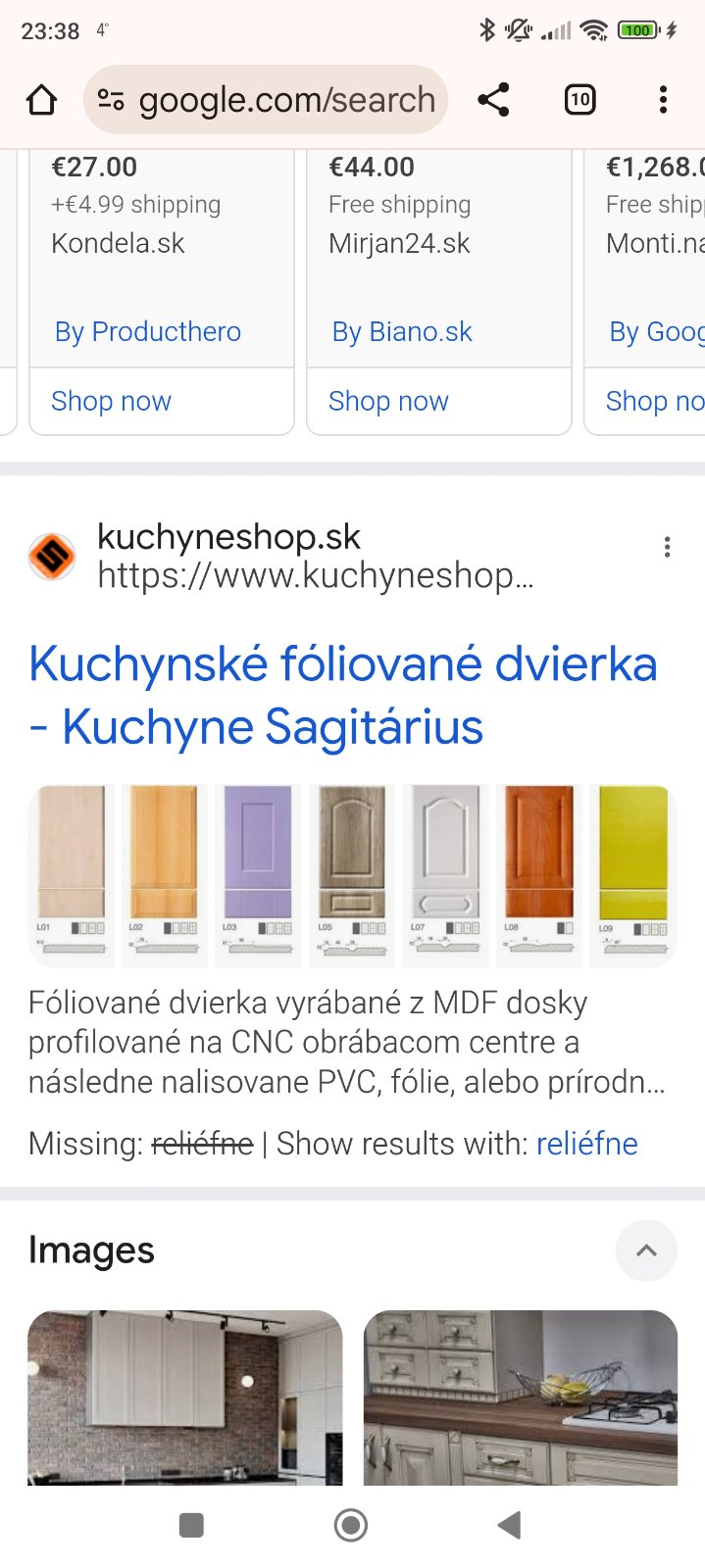
Task: Collapse the Images section
Action: [646, 1250]
